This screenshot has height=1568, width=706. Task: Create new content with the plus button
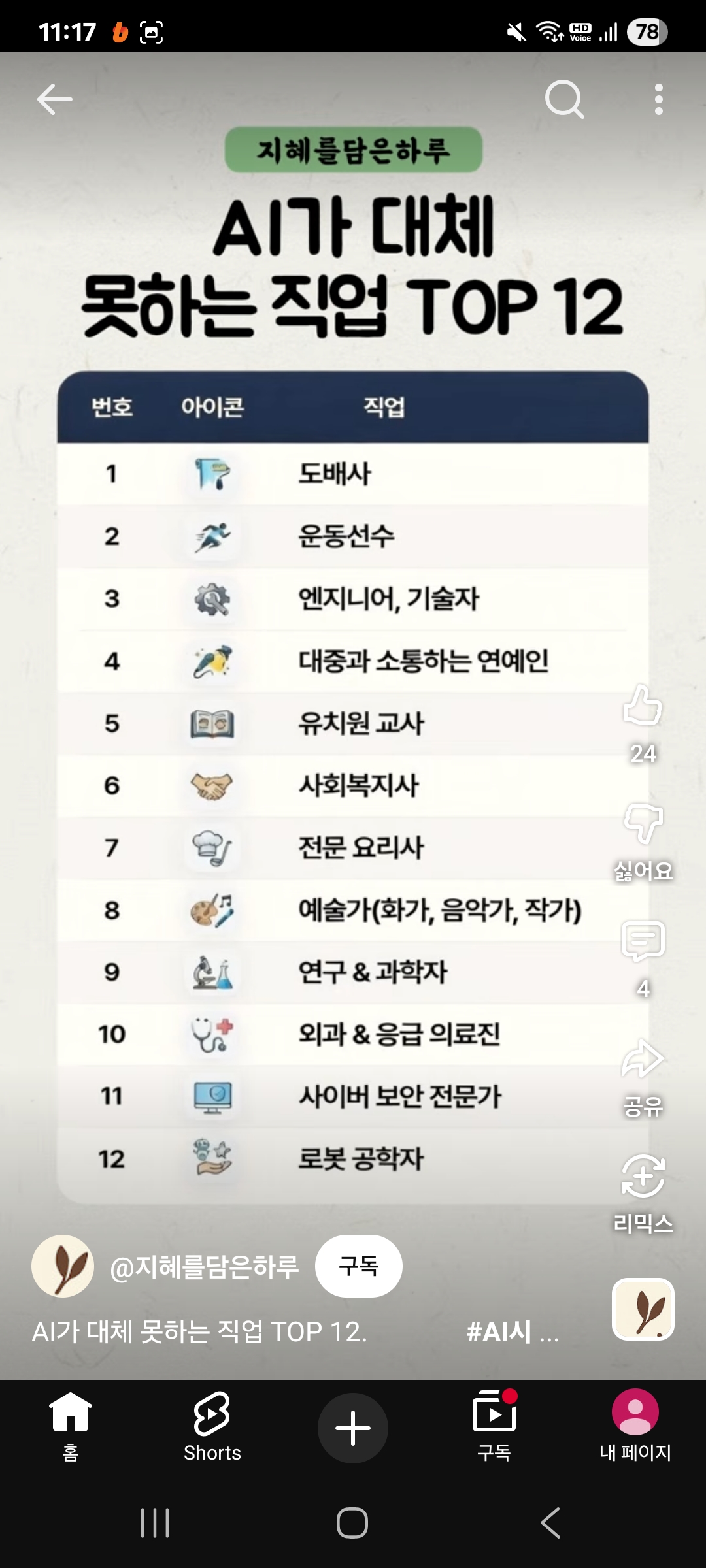pyautogui.click(x=353, y=1428)
